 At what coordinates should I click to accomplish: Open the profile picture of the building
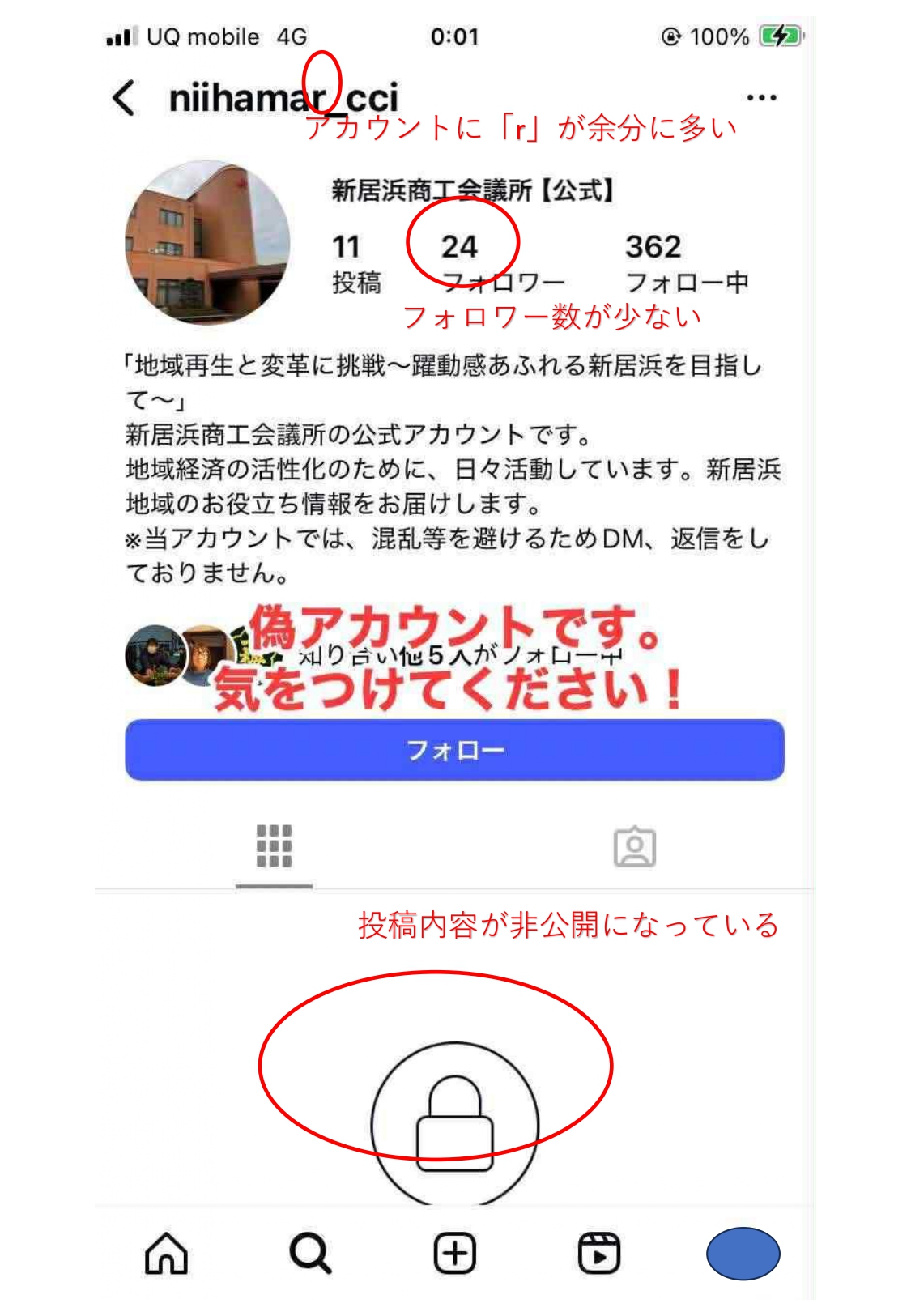[207, 242]
